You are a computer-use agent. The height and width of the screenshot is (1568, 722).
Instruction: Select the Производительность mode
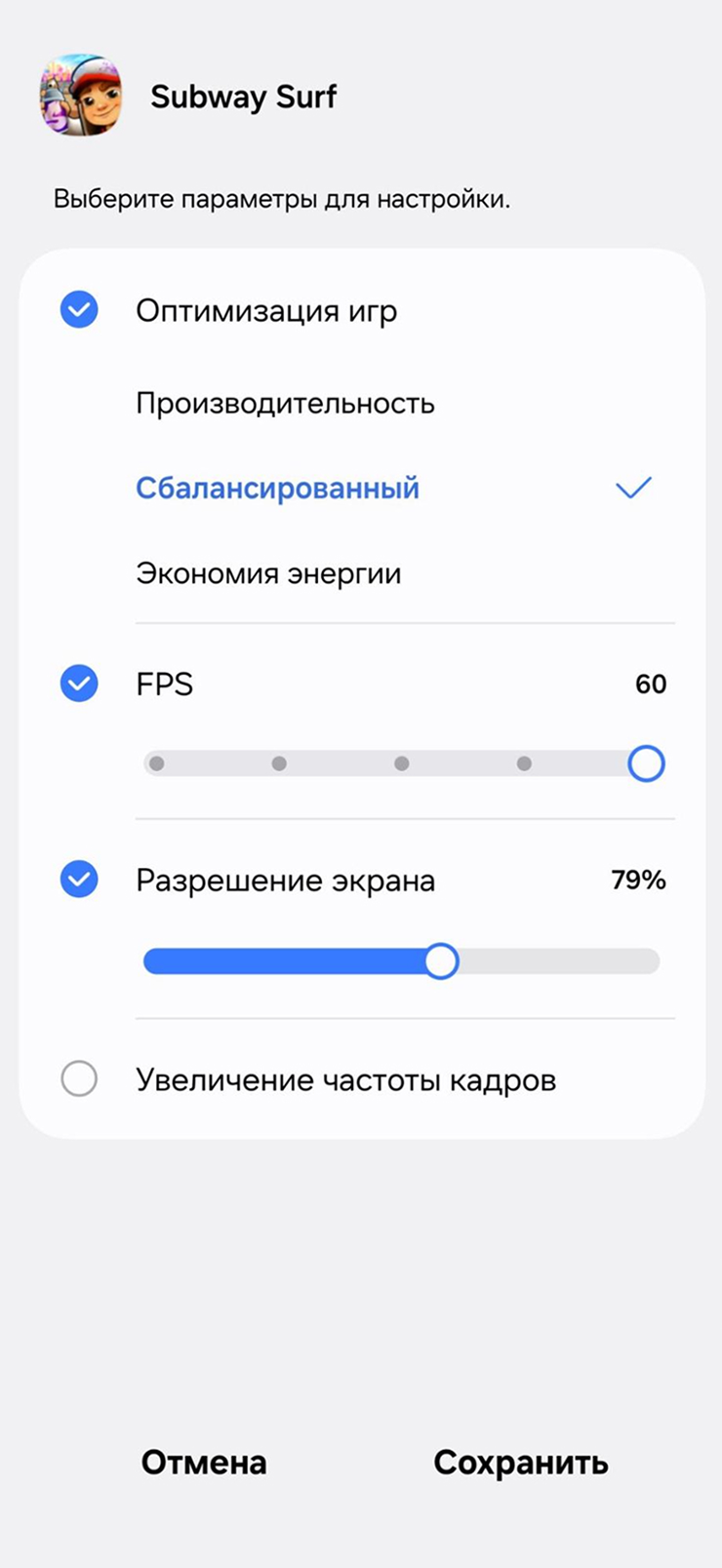pos(285,404)
